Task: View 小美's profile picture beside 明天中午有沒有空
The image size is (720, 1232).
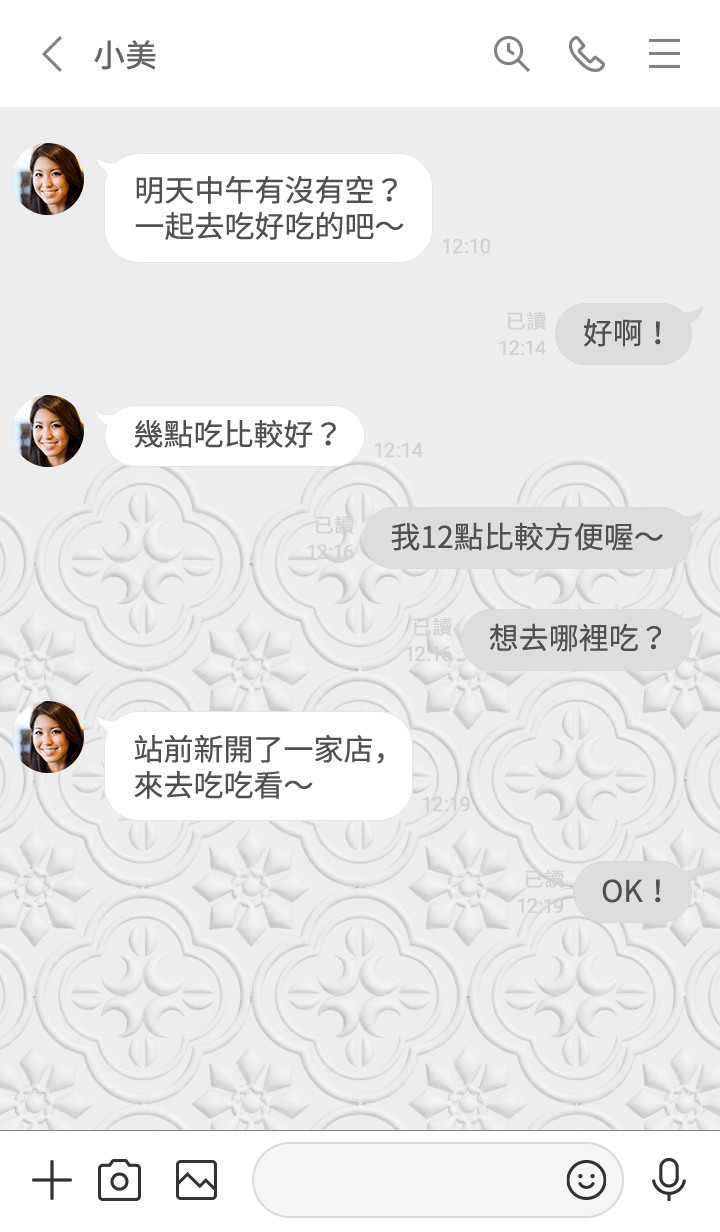Action: tap(48, 179)
